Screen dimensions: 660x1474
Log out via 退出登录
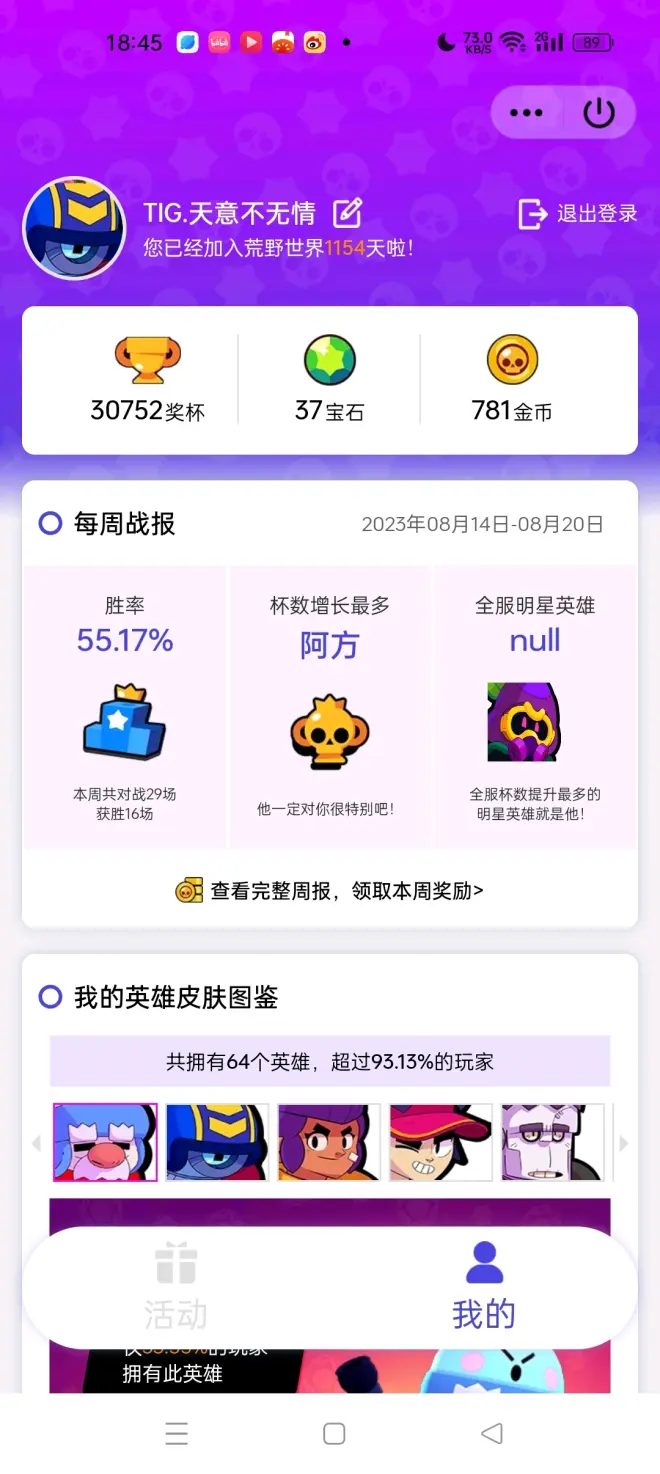(578, 213)
